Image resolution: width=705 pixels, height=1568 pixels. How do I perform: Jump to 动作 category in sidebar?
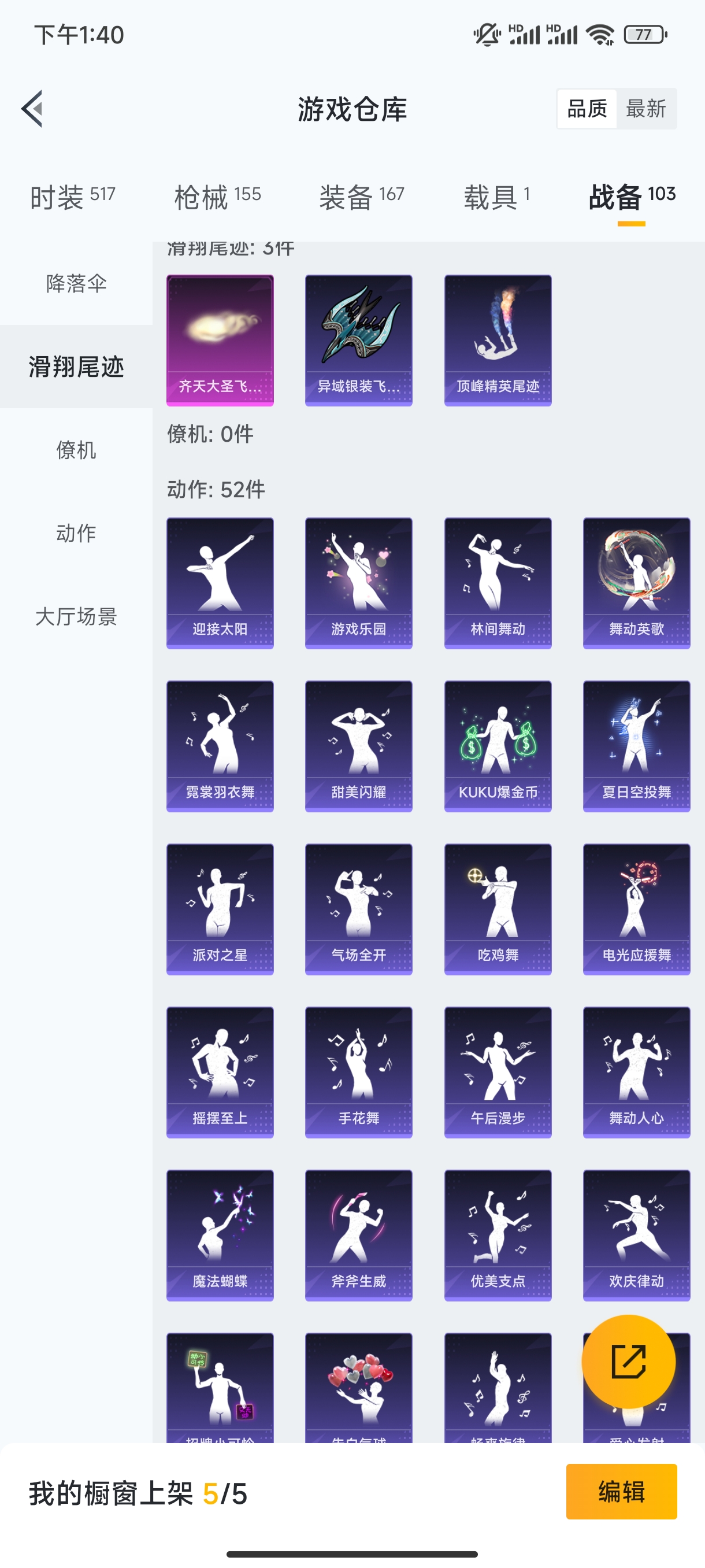click(x=76, y=532)
